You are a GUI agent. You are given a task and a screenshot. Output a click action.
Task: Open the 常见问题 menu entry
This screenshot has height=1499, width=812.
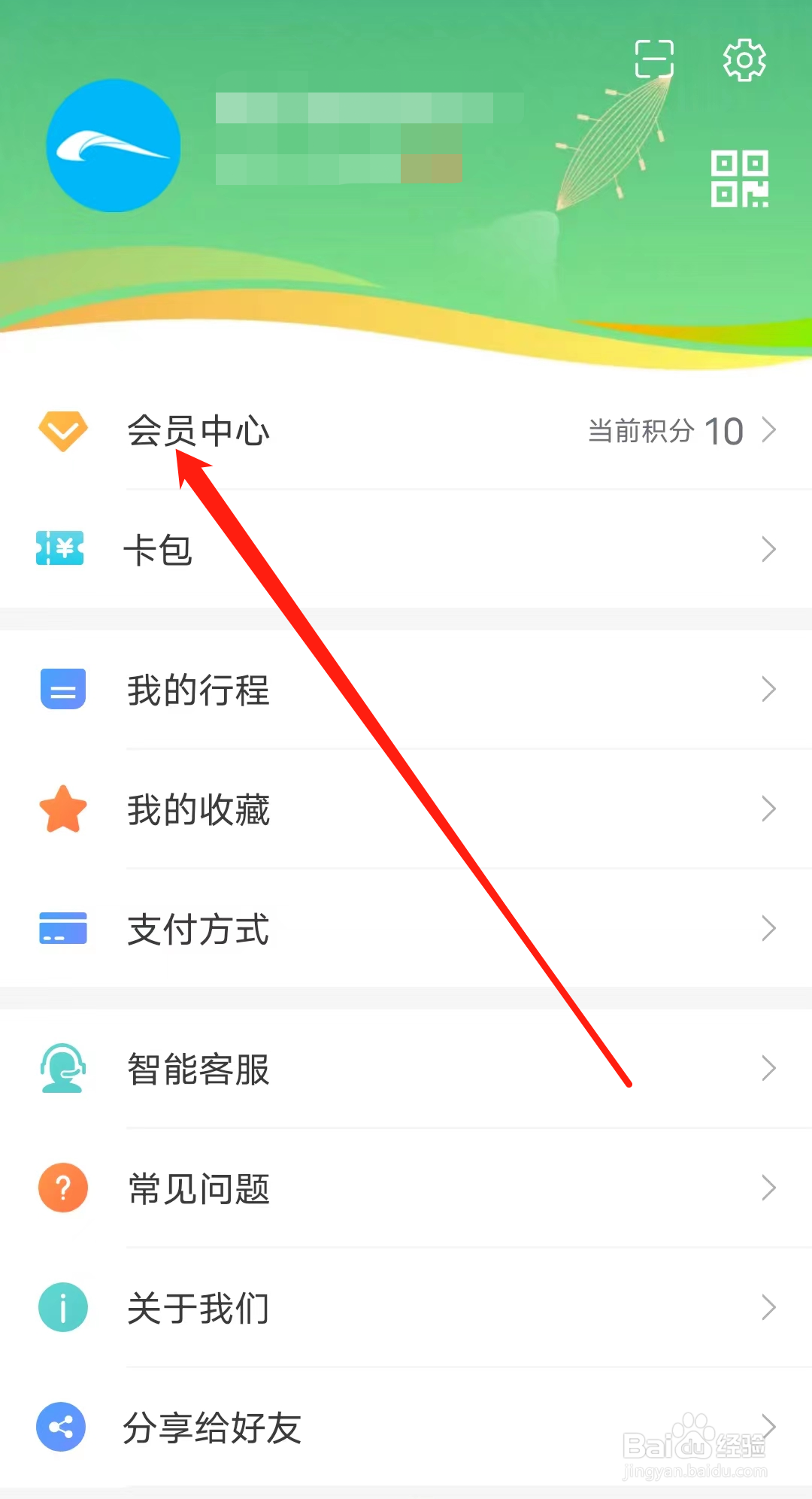(x=198, y=1188)
